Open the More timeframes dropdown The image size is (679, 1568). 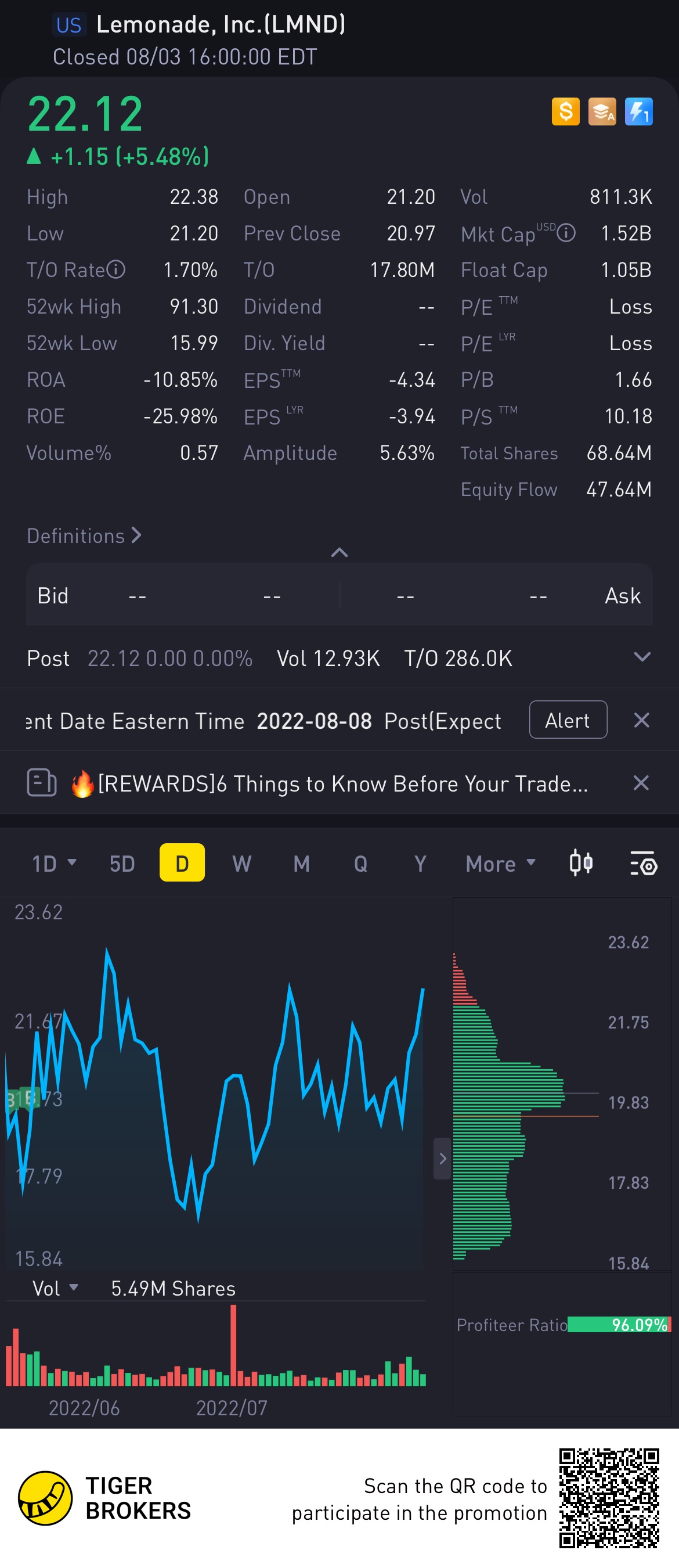(x=500, y=863)
